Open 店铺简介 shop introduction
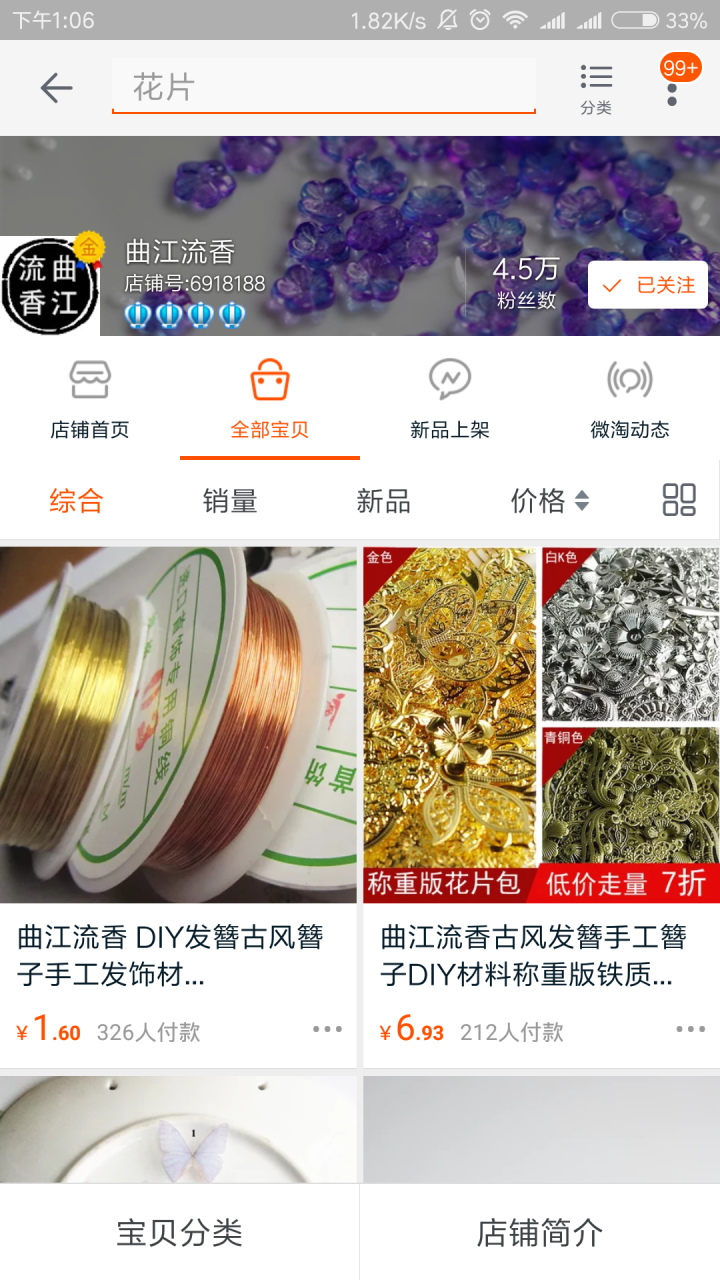Screen dimensions: 720x1280 (540, 1232)
